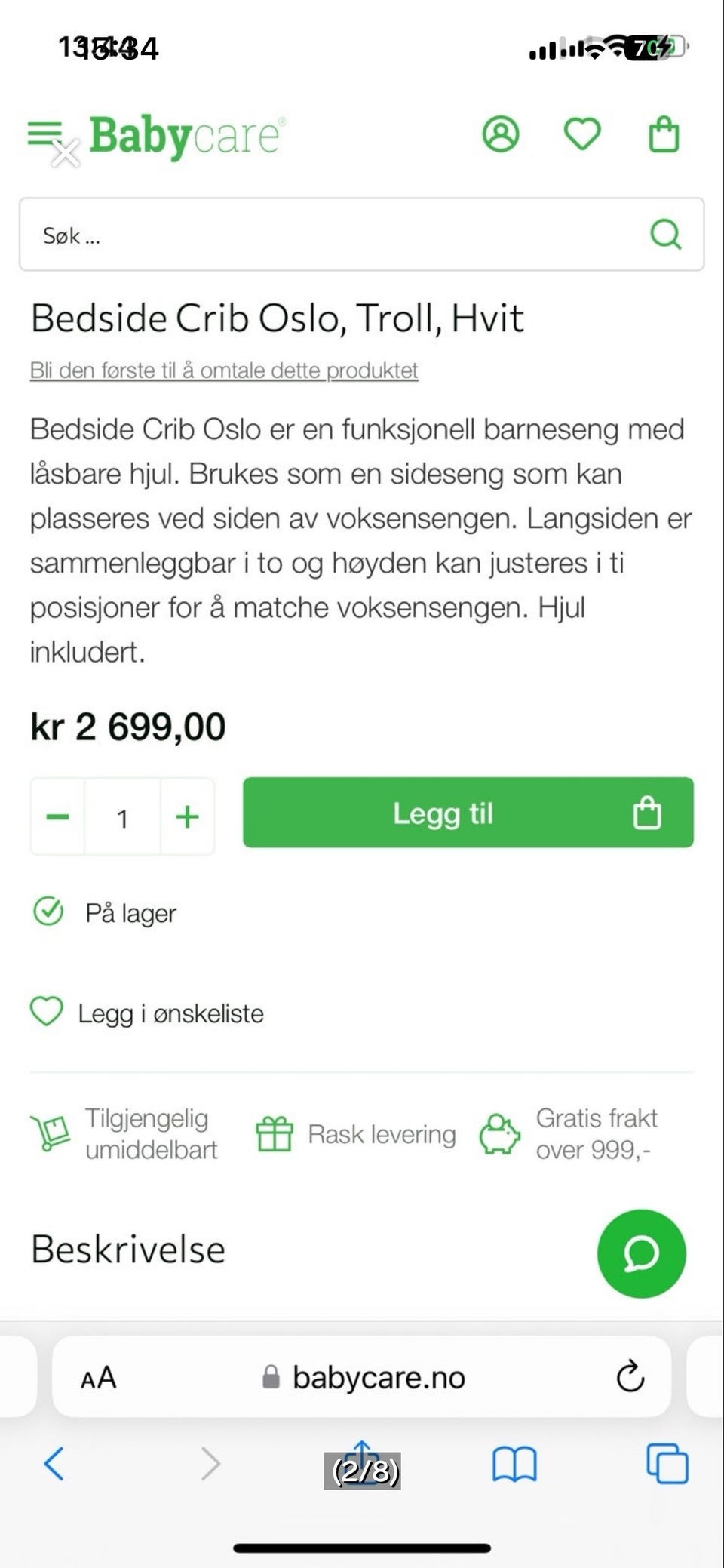Click the search magnifier icon
This screenshot has height=1568, width=724.
coord(664,235)
